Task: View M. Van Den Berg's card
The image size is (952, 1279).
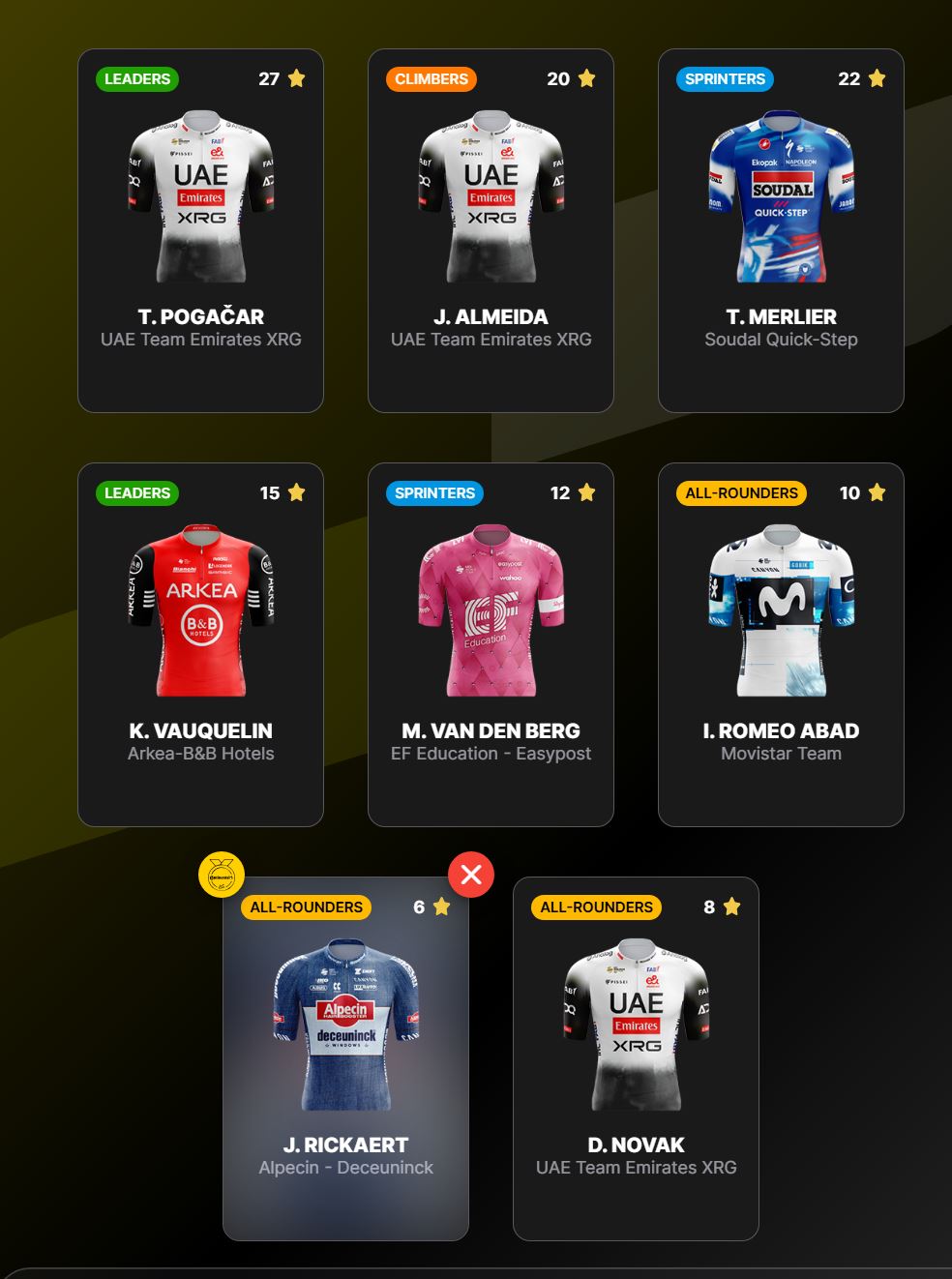Action: [x=491, y=645]
